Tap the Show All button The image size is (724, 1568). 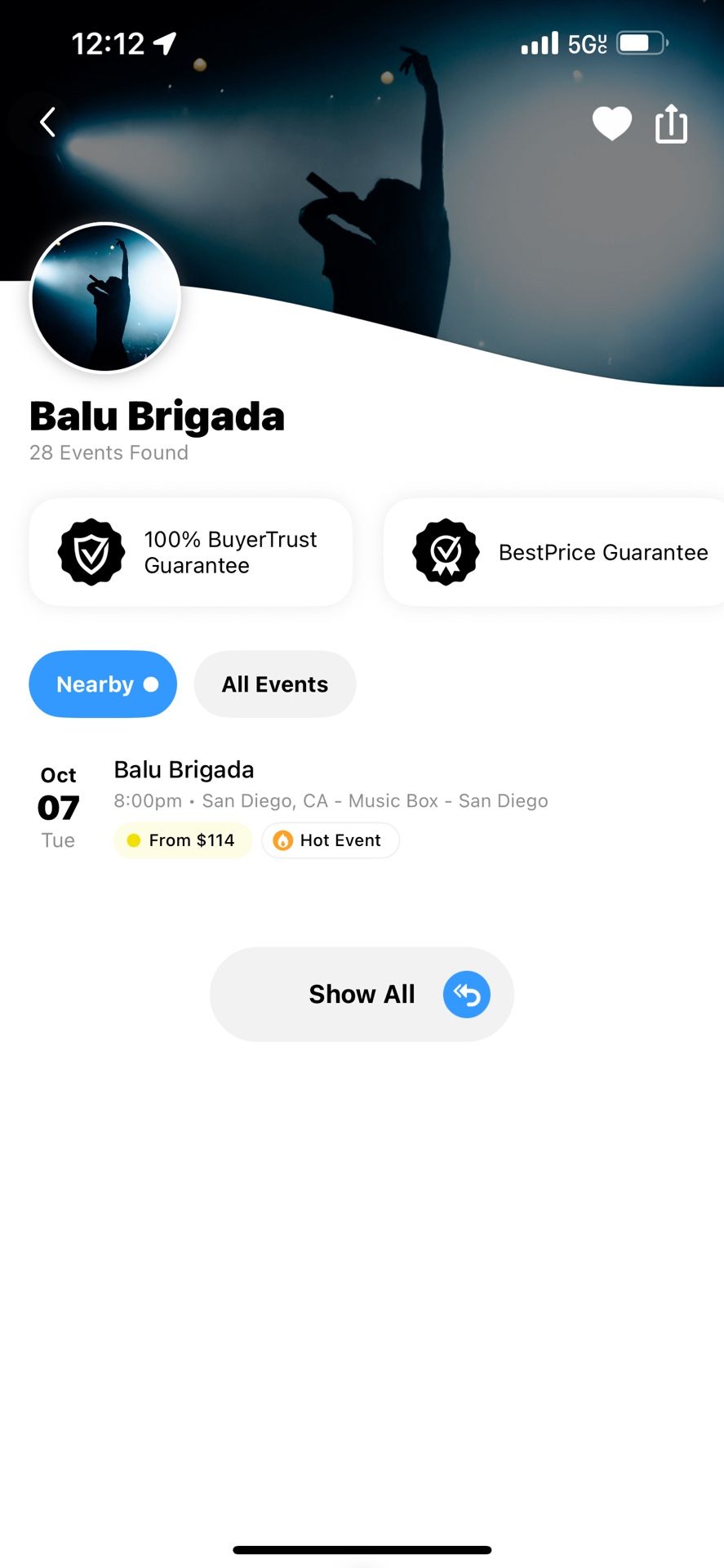click(362, 994)
